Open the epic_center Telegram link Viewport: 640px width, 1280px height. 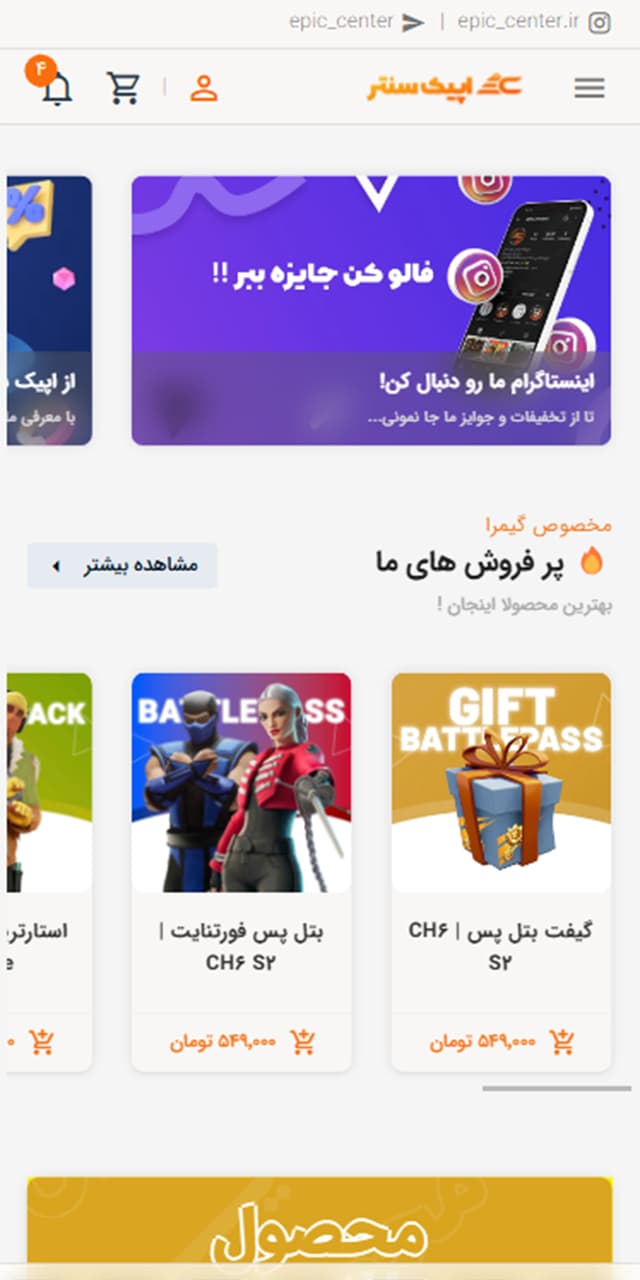357,22
